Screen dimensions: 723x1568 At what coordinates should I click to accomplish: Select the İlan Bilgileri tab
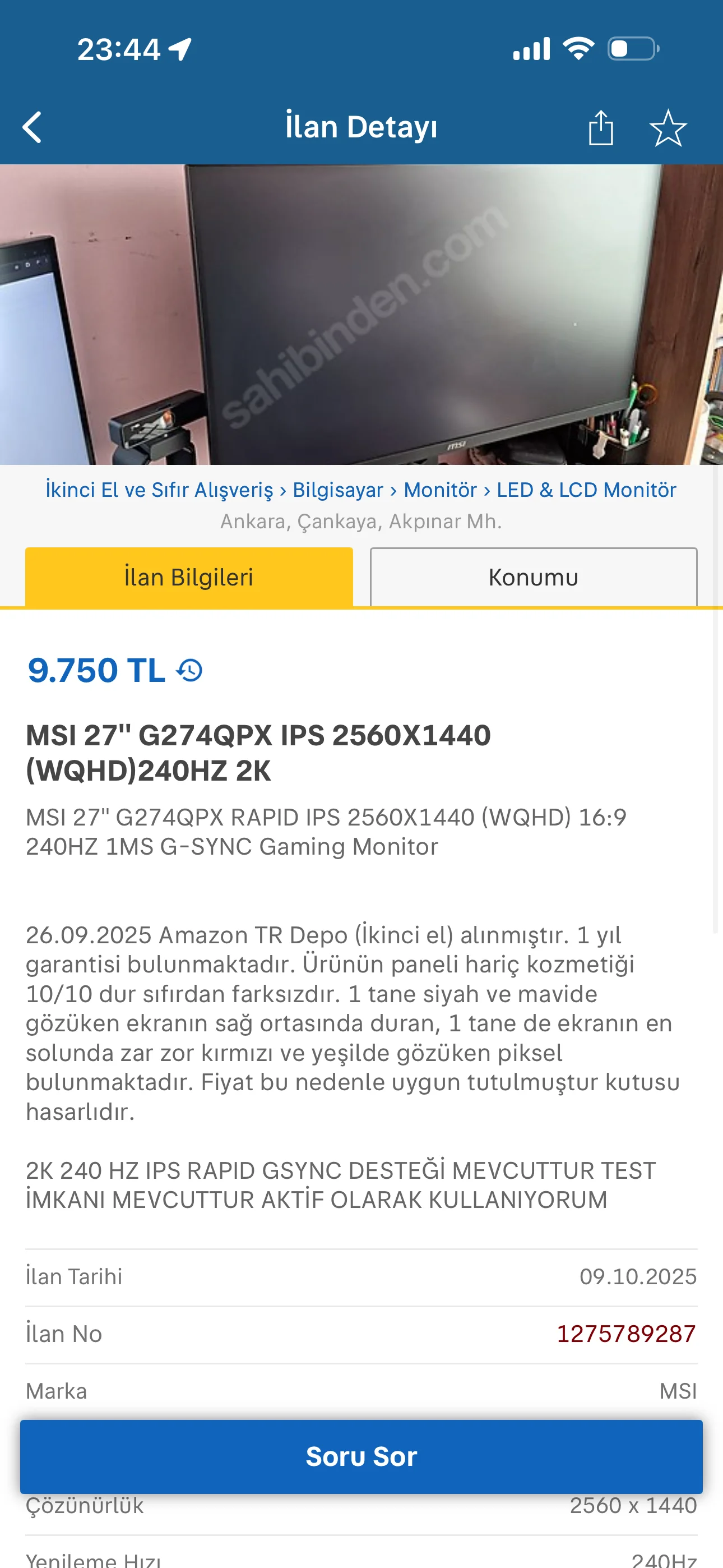pyautogui.click(x=189, y=577)
